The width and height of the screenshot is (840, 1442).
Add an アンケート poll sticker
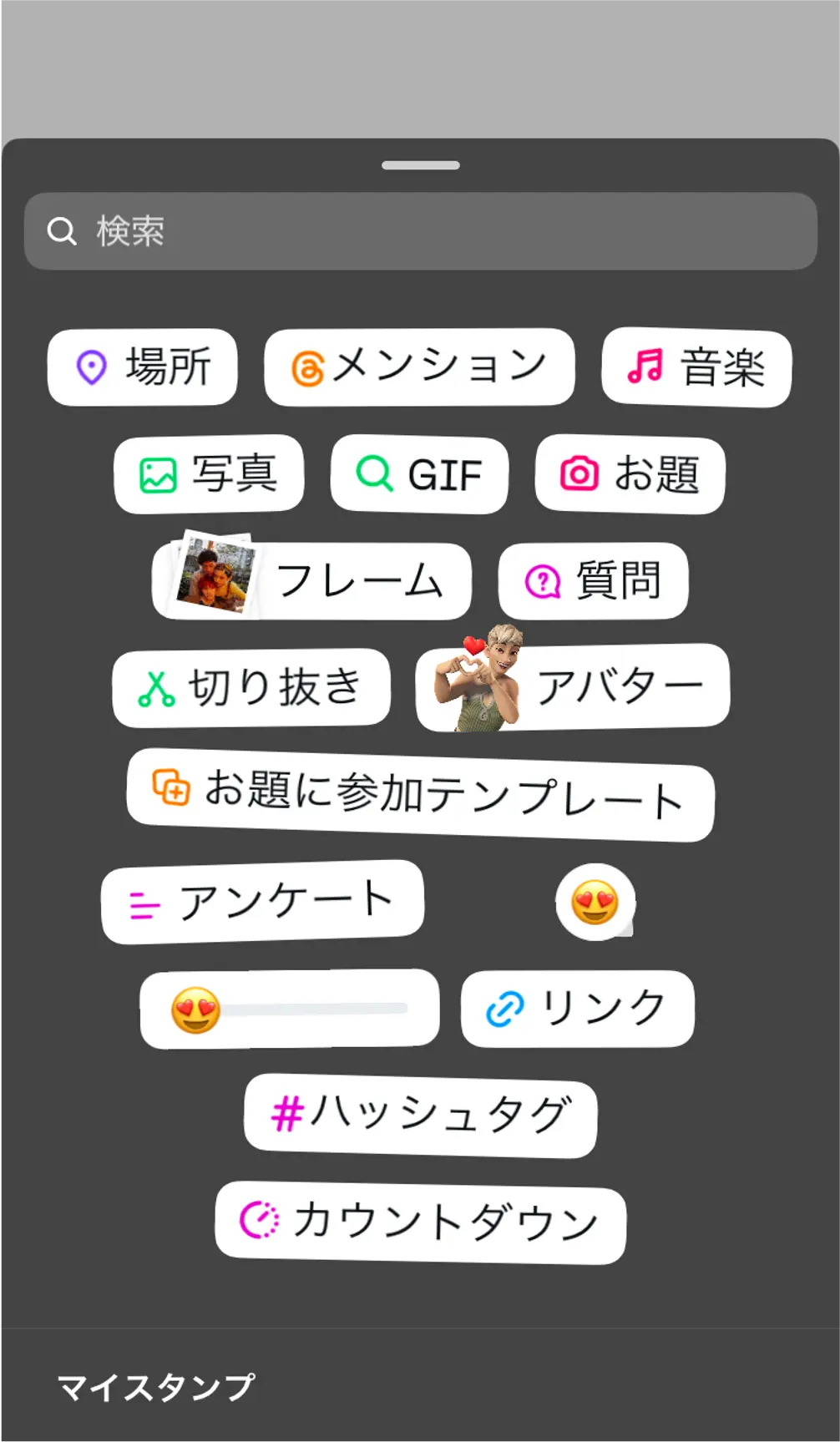262,902
